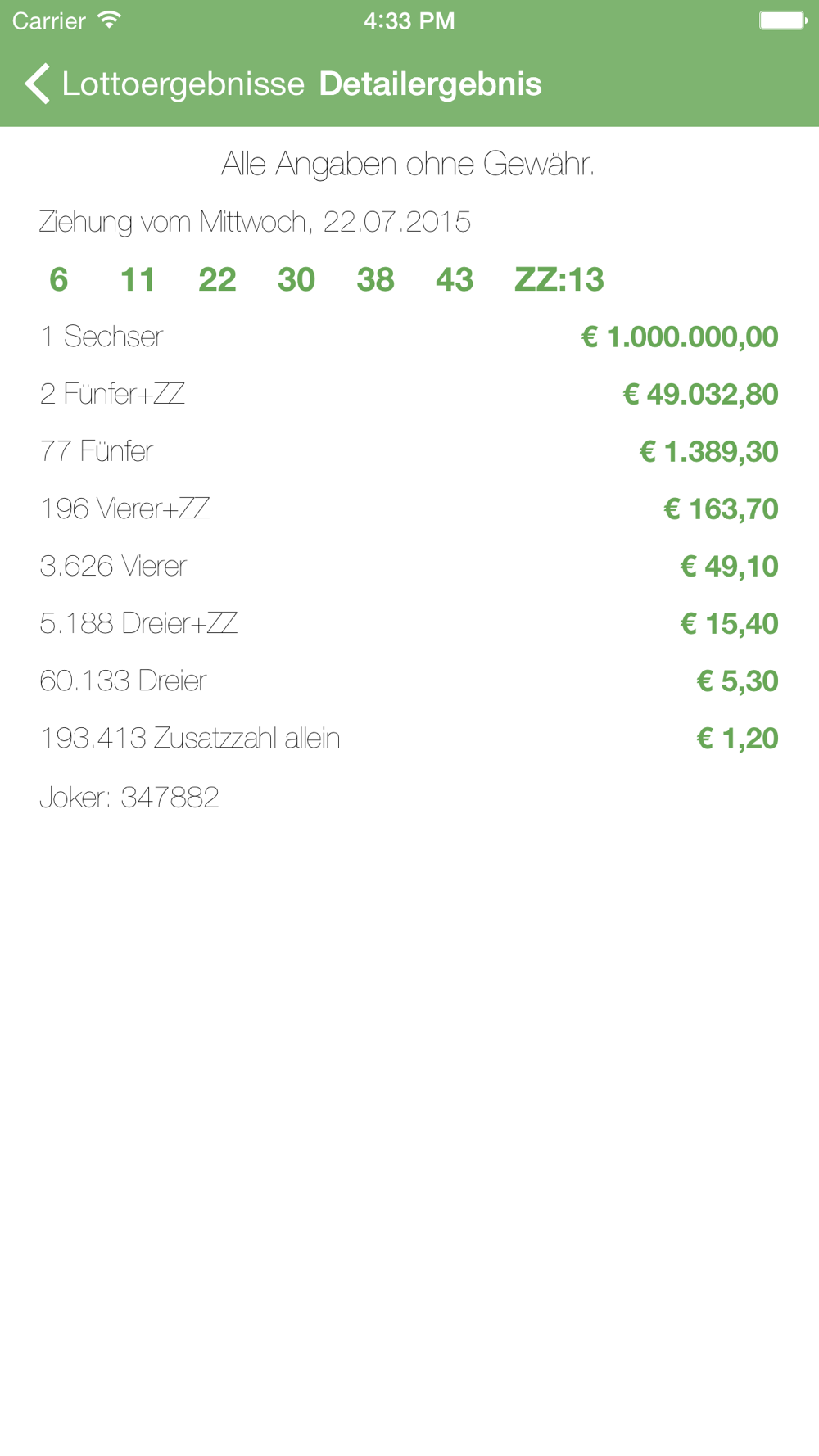Select winning number 43

click(455, 280)
